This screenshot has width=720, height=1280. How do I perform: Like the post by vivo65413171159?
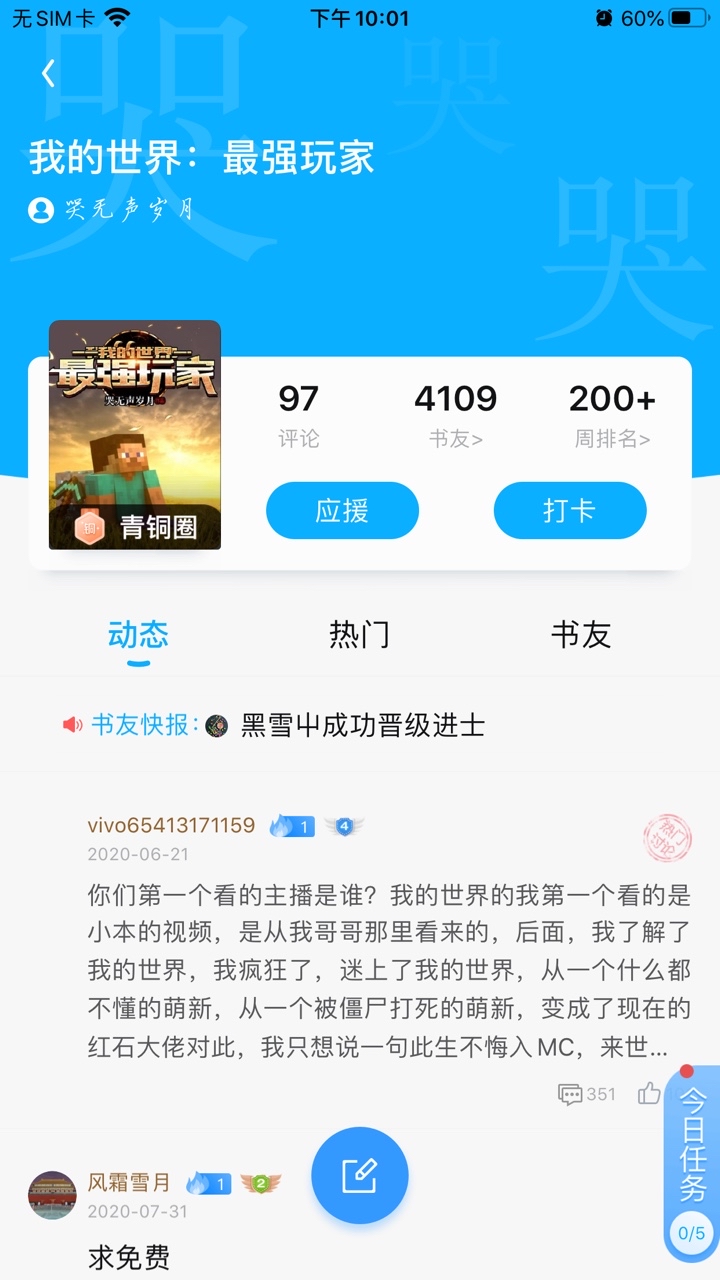pos(649,1093)
